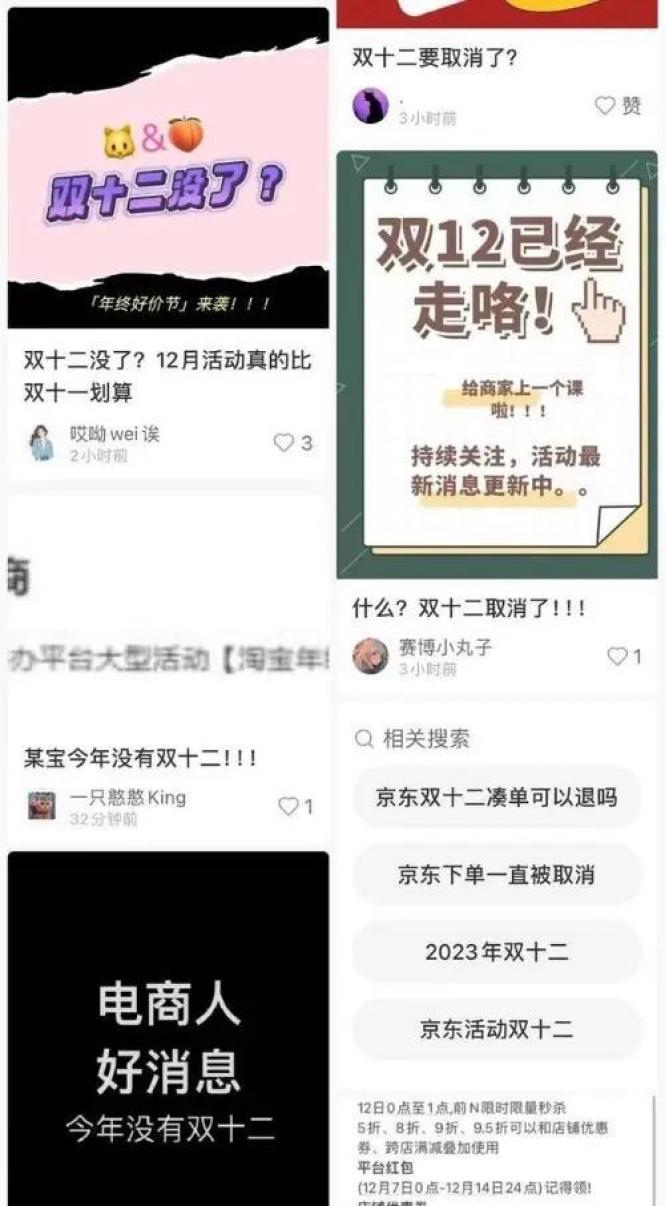
Task: Open the 电商人好消息 post card
Action: coord(168,1030)
